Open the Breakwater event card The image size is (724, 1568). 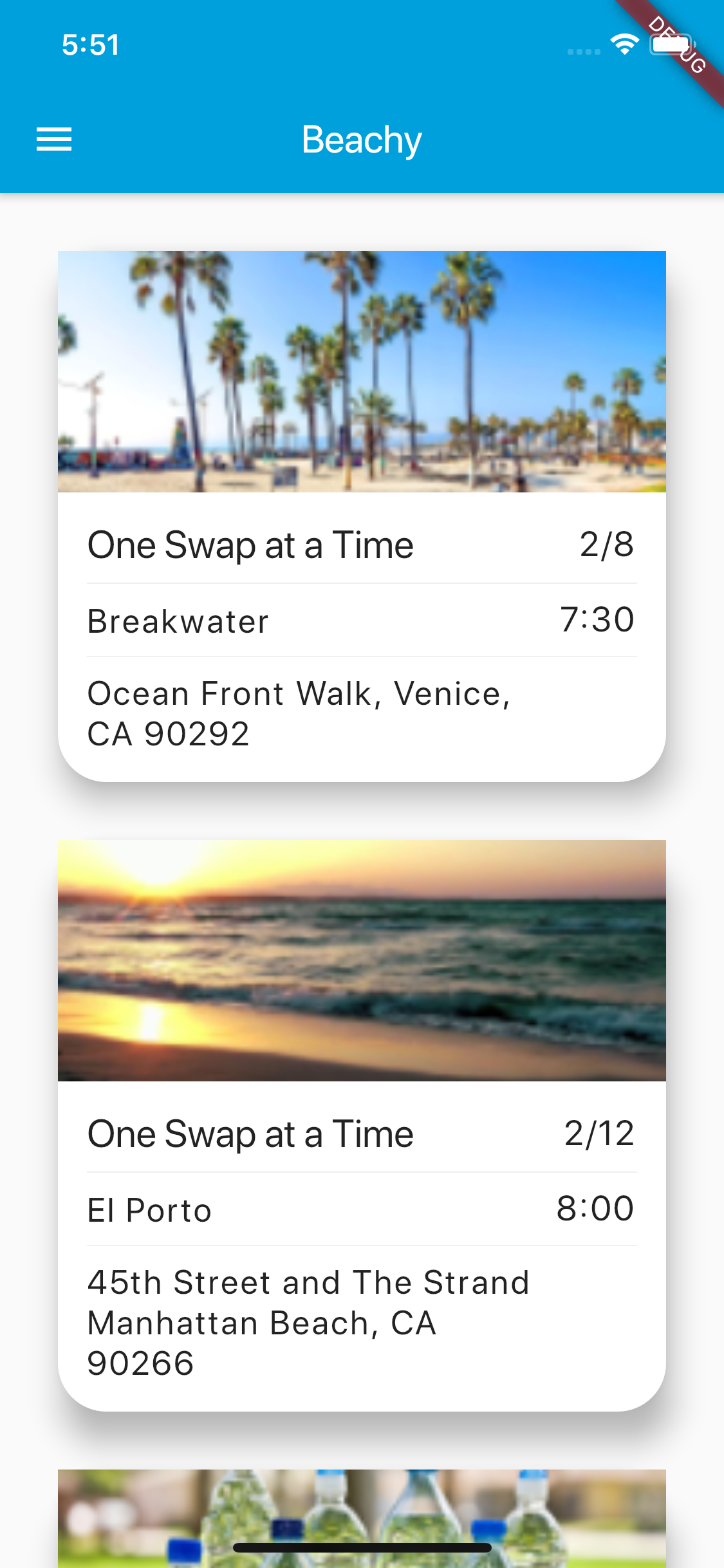coord(362,515)
